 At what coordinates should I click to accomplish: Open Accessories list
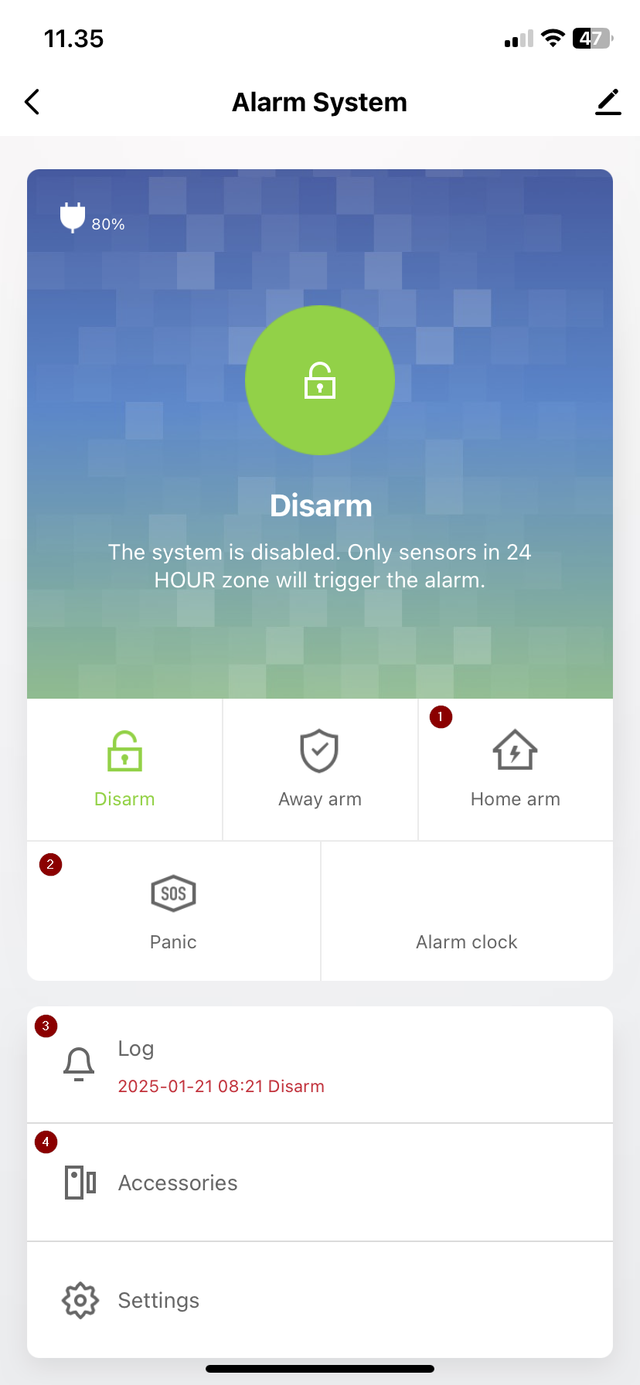click(x=320, y=1183)
